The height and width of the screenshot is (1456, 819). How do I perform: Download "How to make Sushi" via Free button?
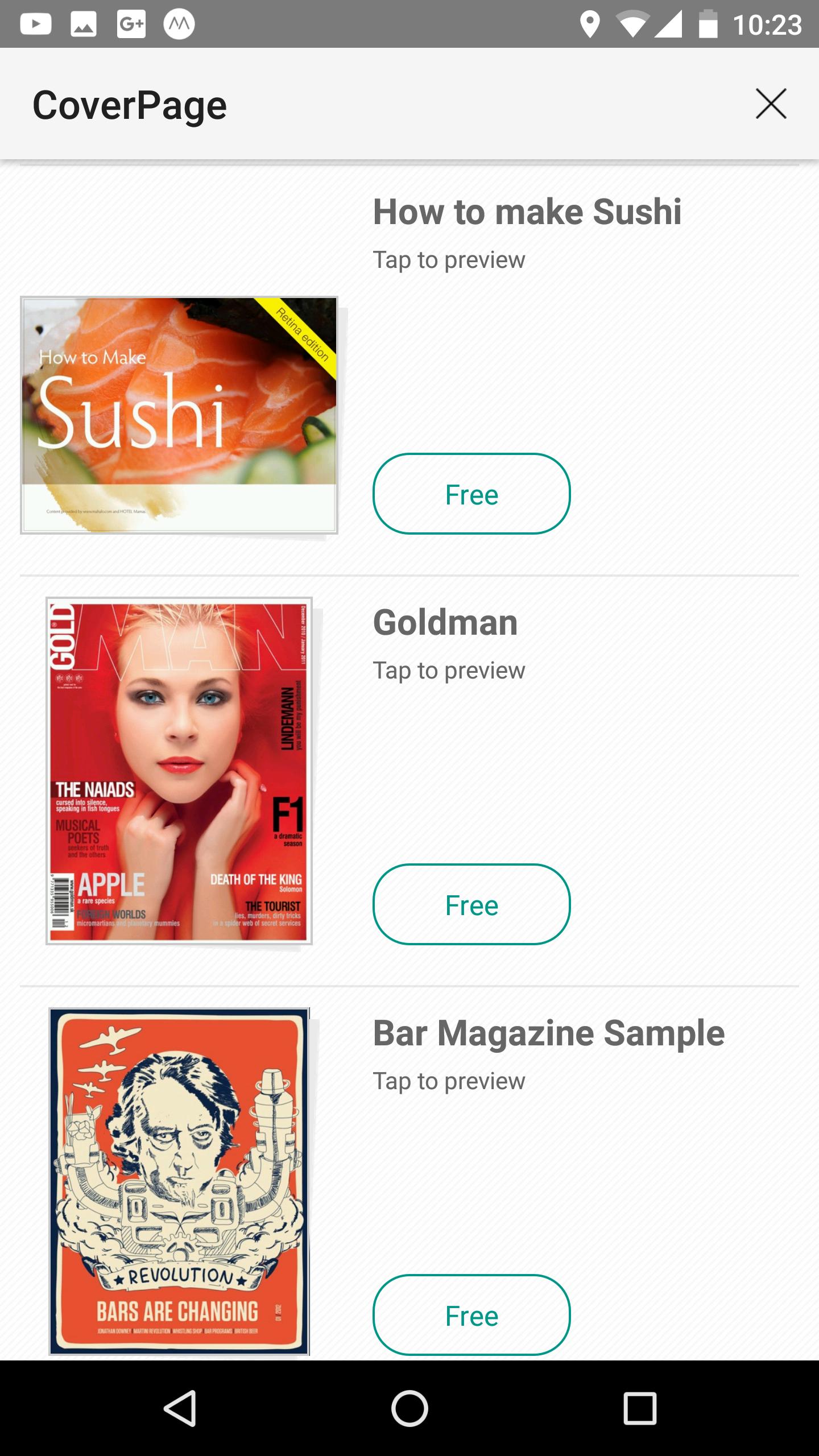tap(471, 494)
